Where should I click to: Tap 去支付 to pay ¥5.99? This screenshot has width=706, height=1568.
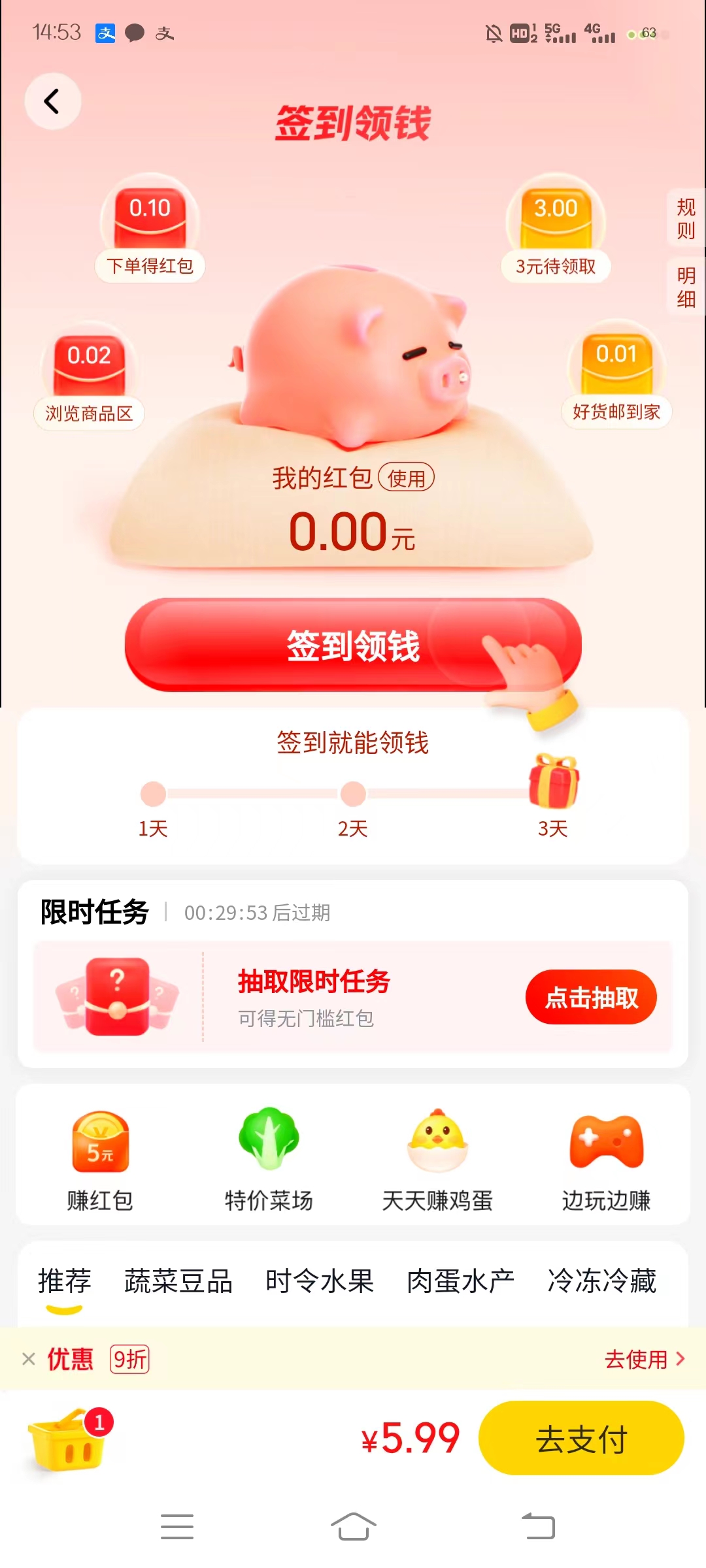click(581, 1439)
